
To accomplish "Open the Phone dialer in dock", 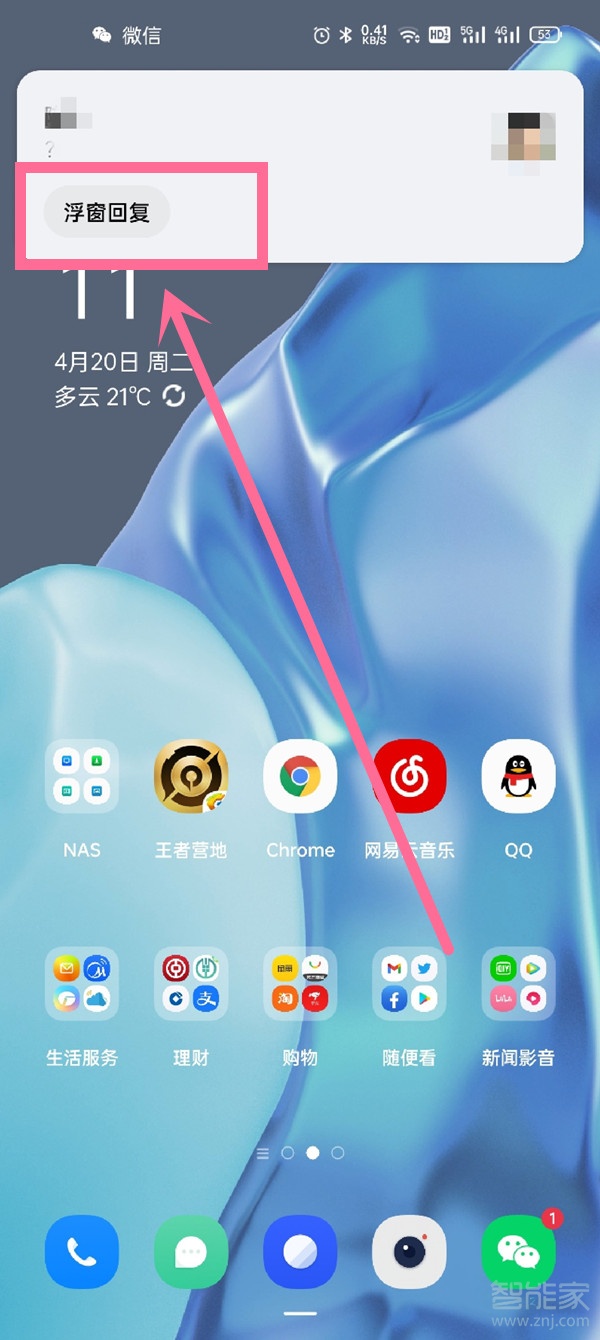I will click(x=82, y=1252).
